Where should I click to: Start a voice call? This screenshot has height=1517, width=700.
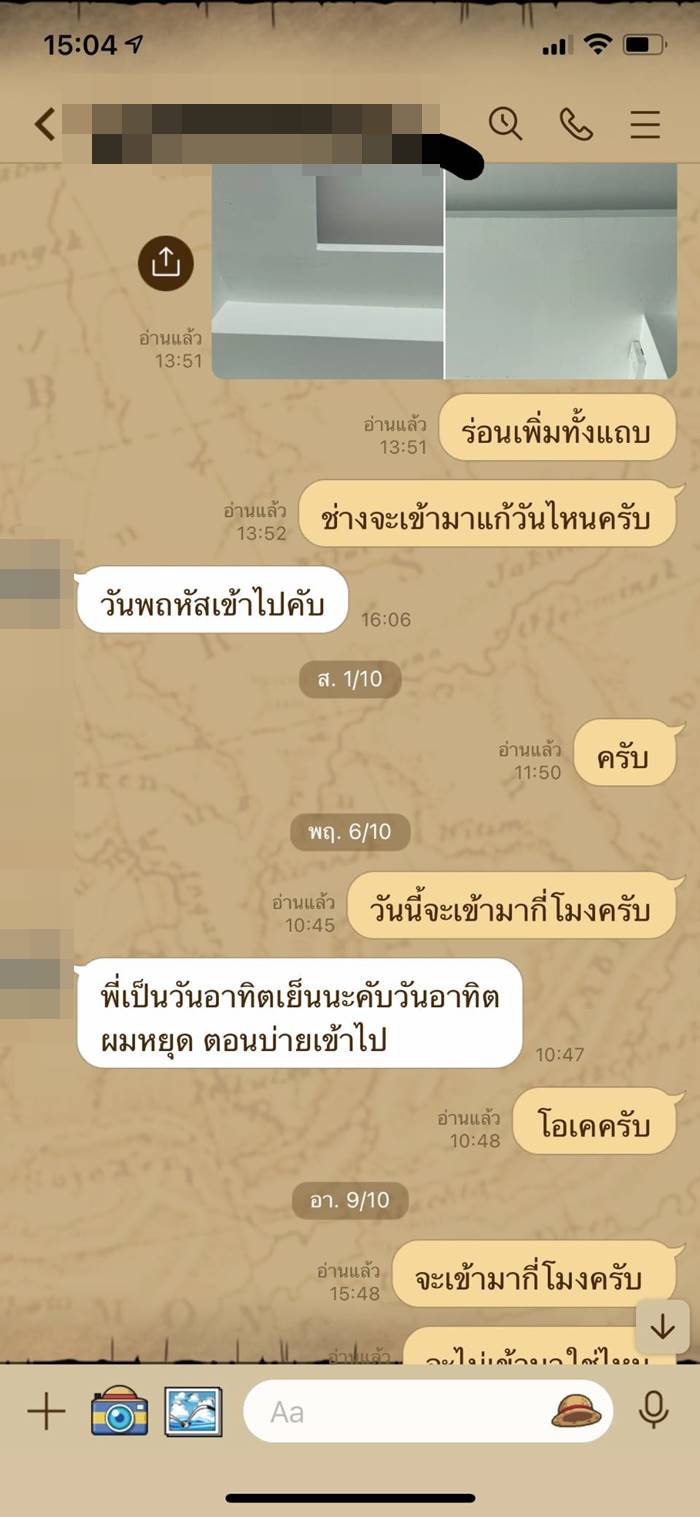point(576,124)
